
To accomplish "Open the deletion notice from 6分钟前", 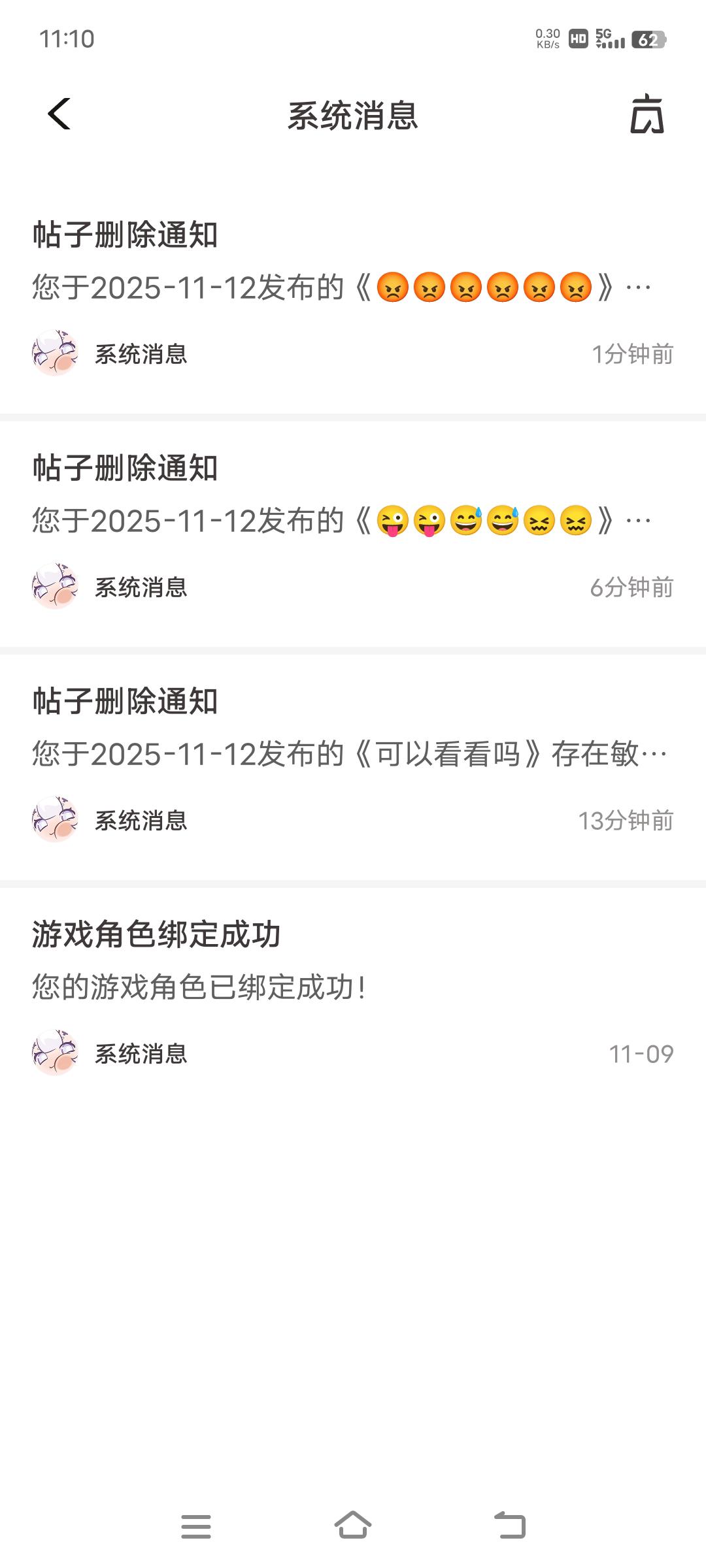I will tap(353, 521).
